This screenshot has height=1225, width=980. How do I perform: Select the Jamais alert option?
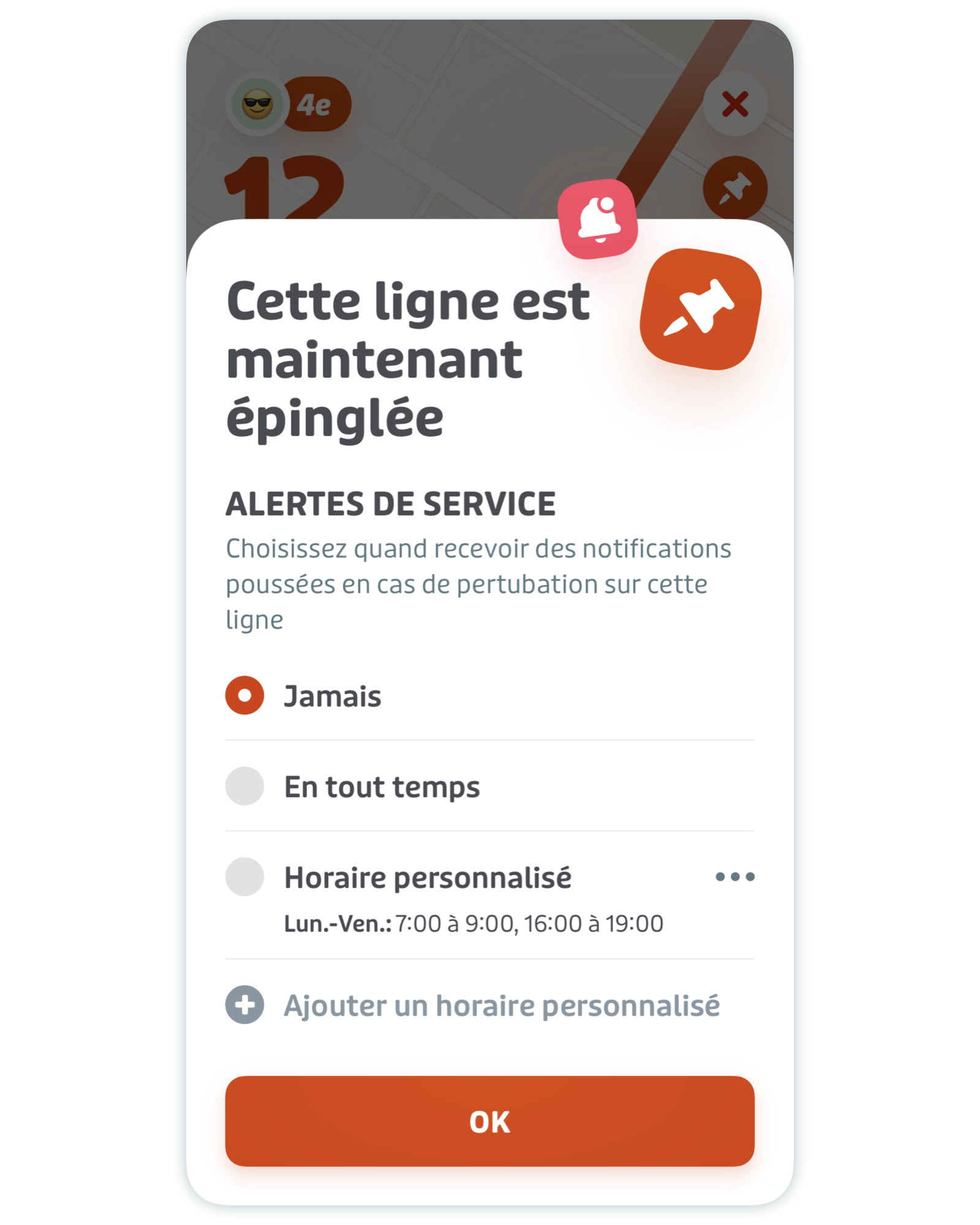(x=245, y=696)
